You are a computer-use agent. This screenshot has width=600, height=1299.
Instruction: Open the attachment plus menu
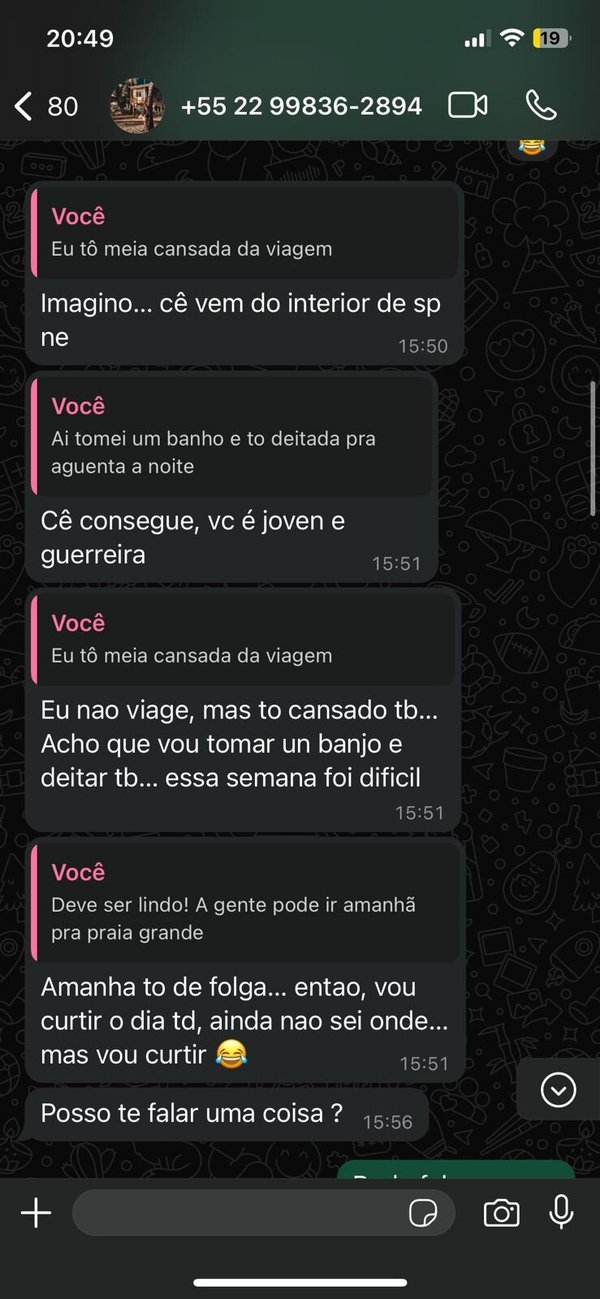[x=36, y=1213]
